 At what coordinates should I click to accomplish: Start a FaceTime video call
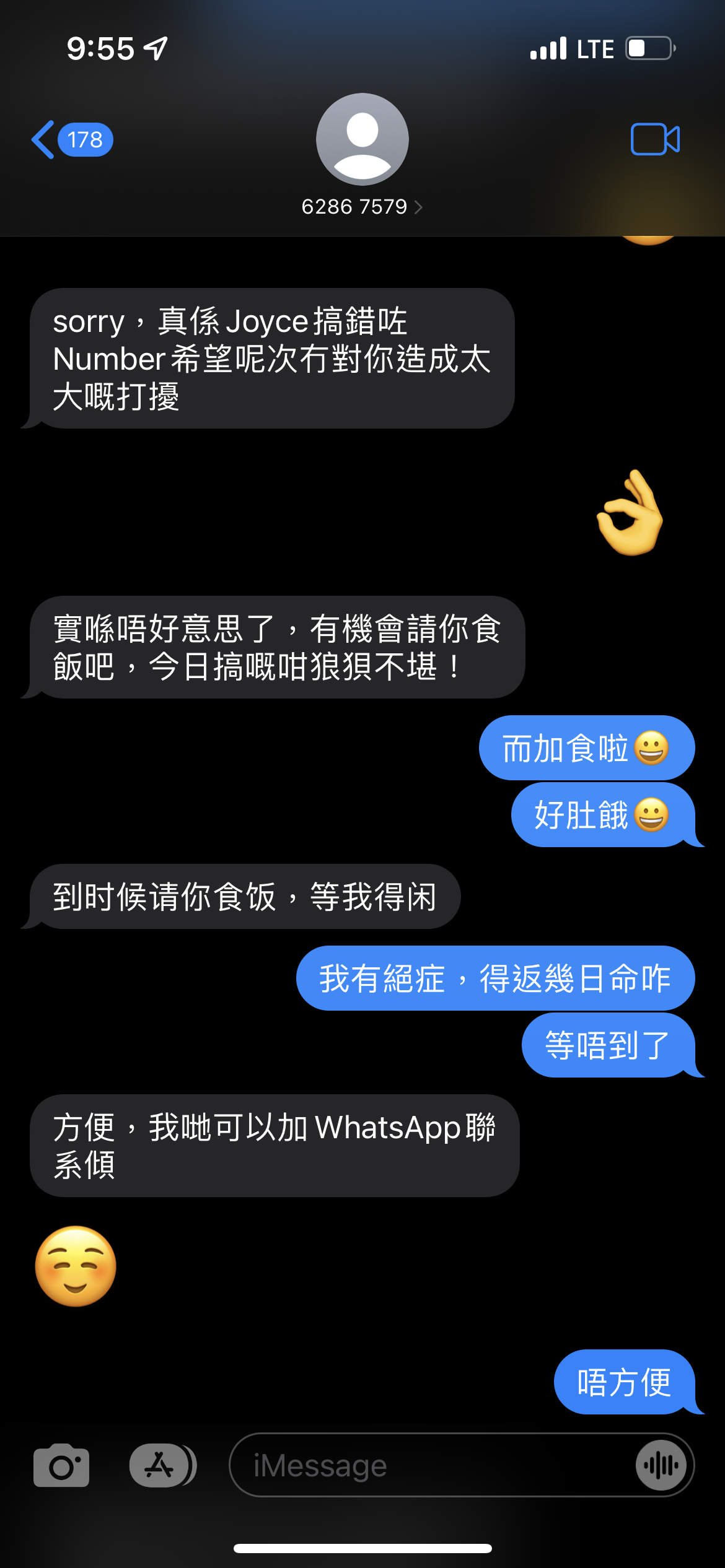pos(655,139)
